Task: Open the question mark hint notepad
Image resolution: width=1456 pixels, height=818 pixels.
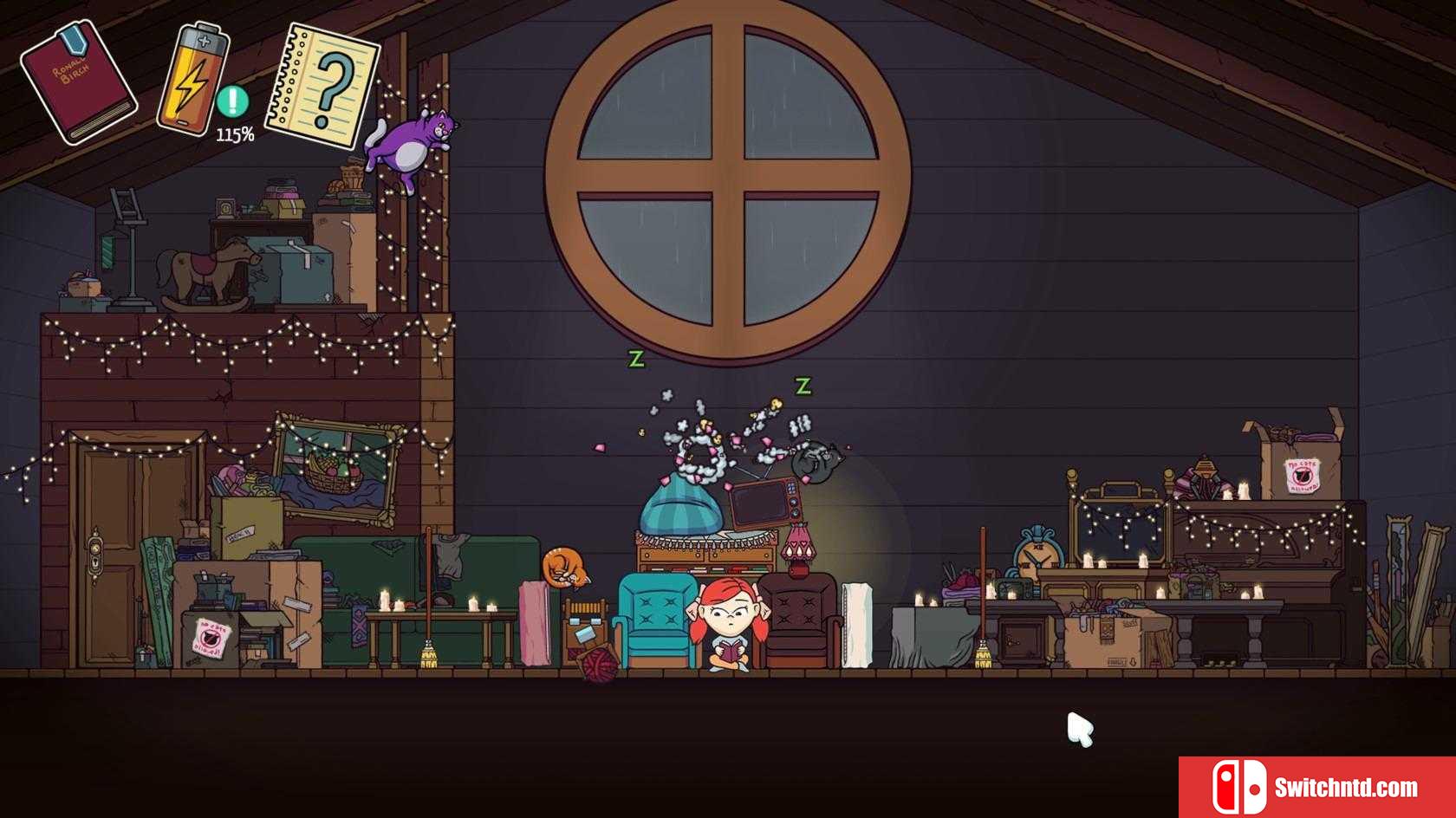Action: pos(323,86)
